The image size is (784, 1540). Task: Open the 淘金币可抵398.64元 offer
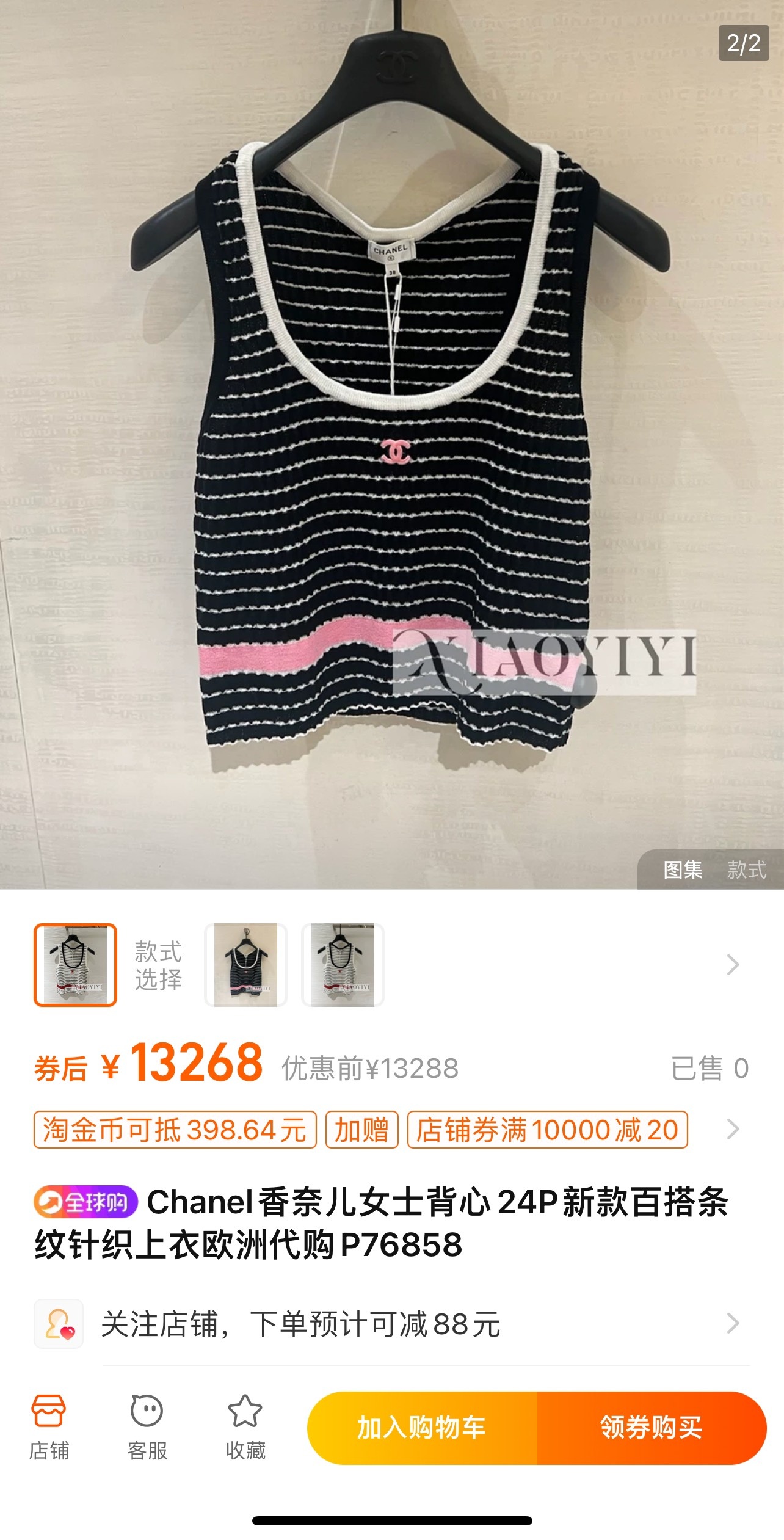click(175, 1130)
